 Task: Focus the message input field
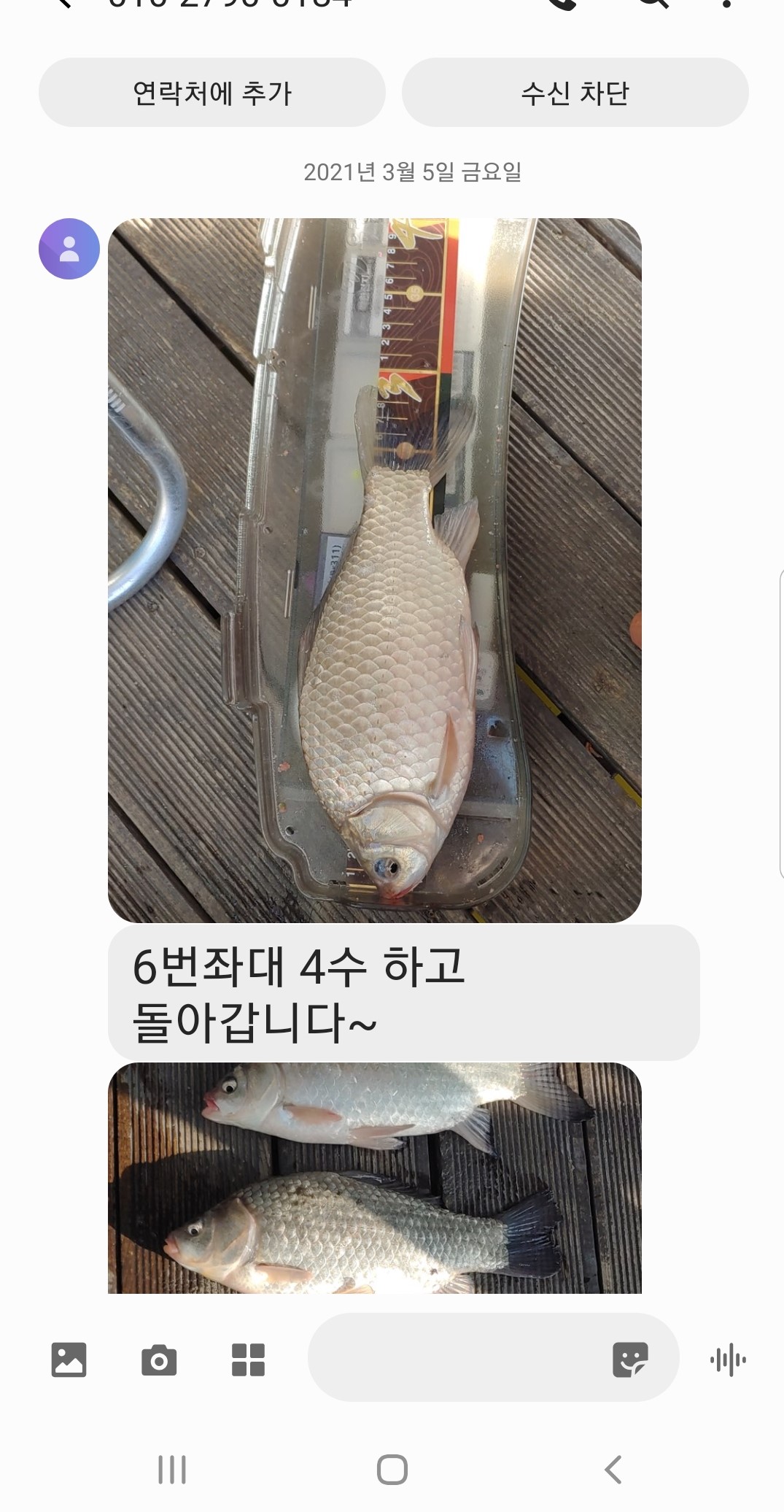click(452, 1359)
